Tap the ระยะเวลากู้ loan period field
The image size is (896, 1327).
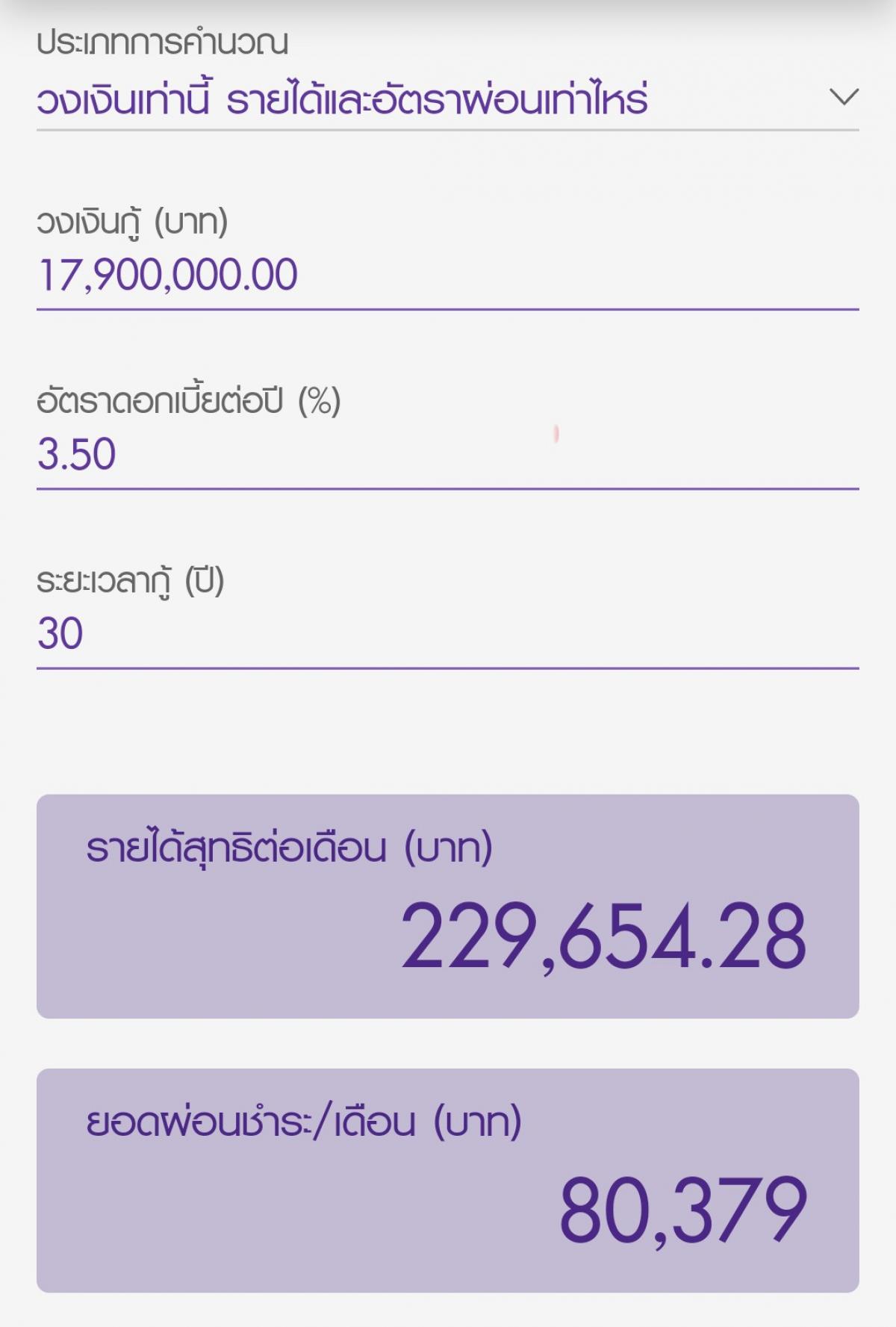pyautogui.click(x=447, y=634)
